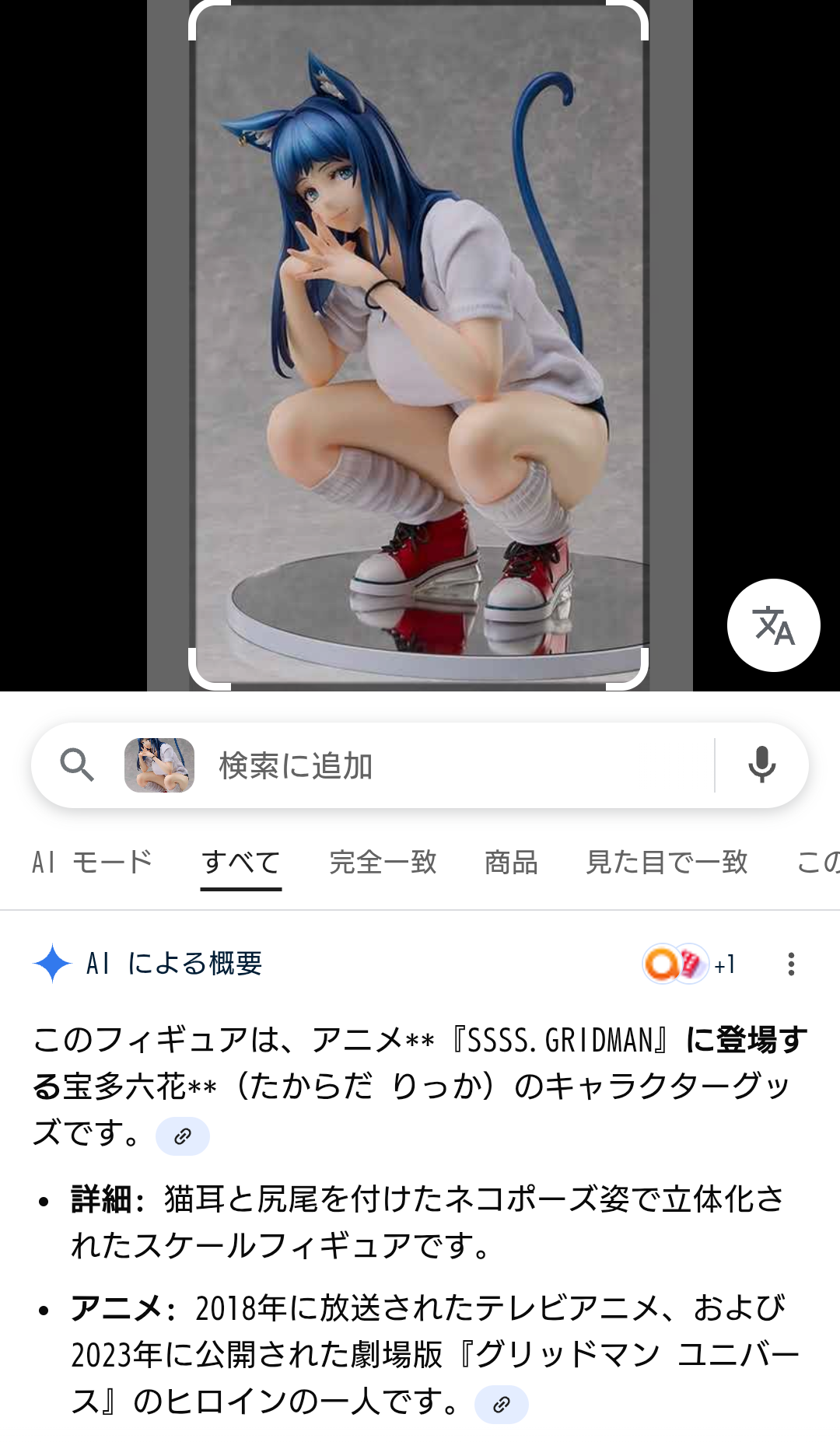Tap the 検索に追加 search field

[x=451, y=765]
